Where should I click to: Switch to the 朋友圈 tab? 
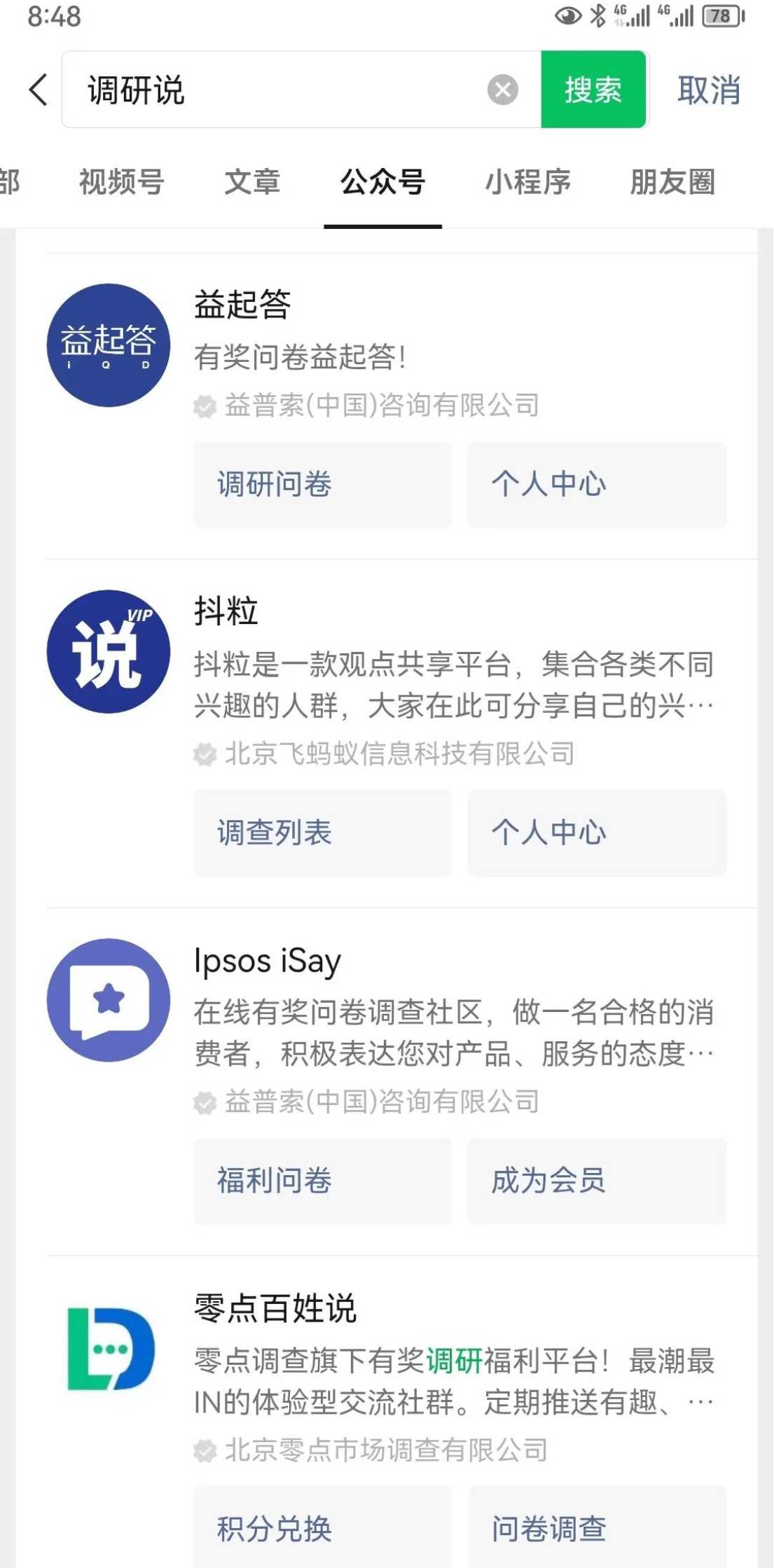(672, 182)
